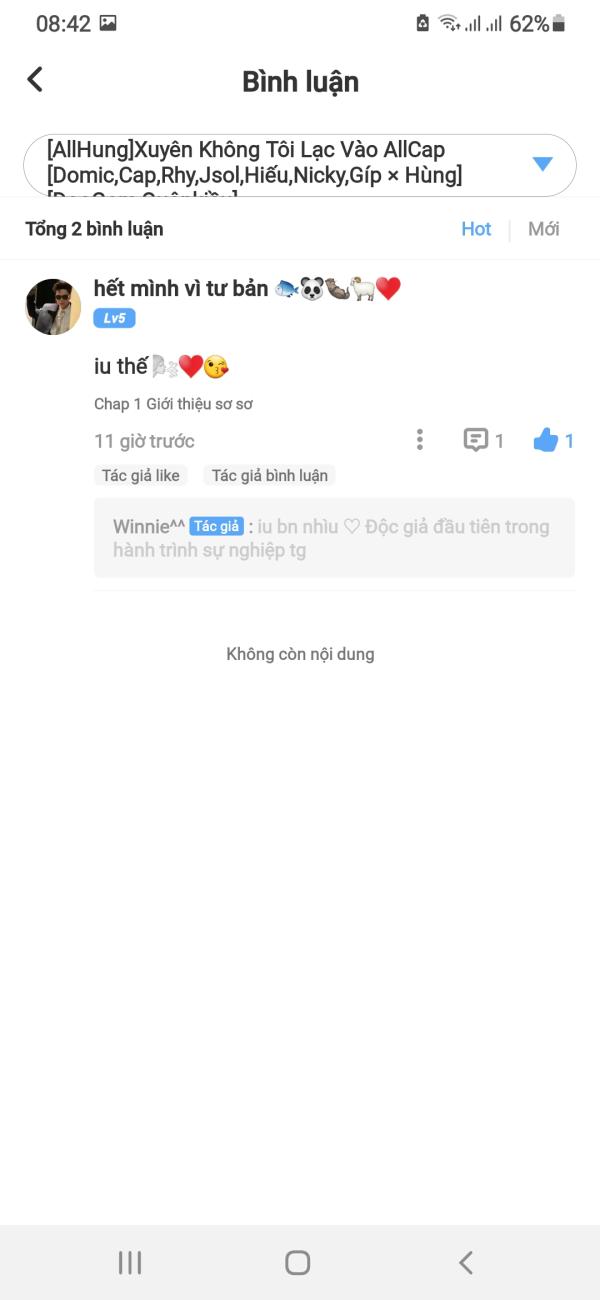Open three-dot menu for the comment

(x=420, y=440)
